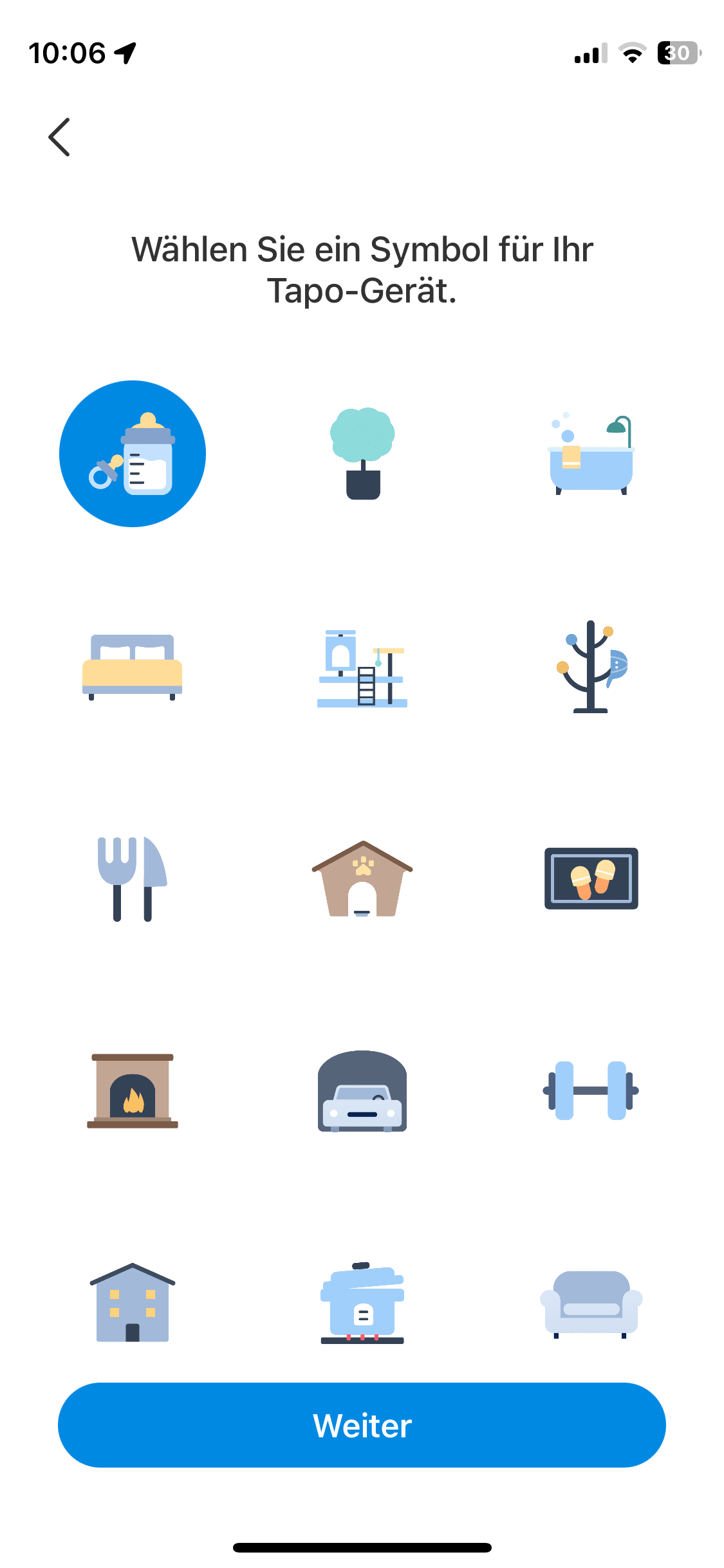Select the bed symbol
This screenshot has width=724, height=1568.
click(x=133, y=667)
